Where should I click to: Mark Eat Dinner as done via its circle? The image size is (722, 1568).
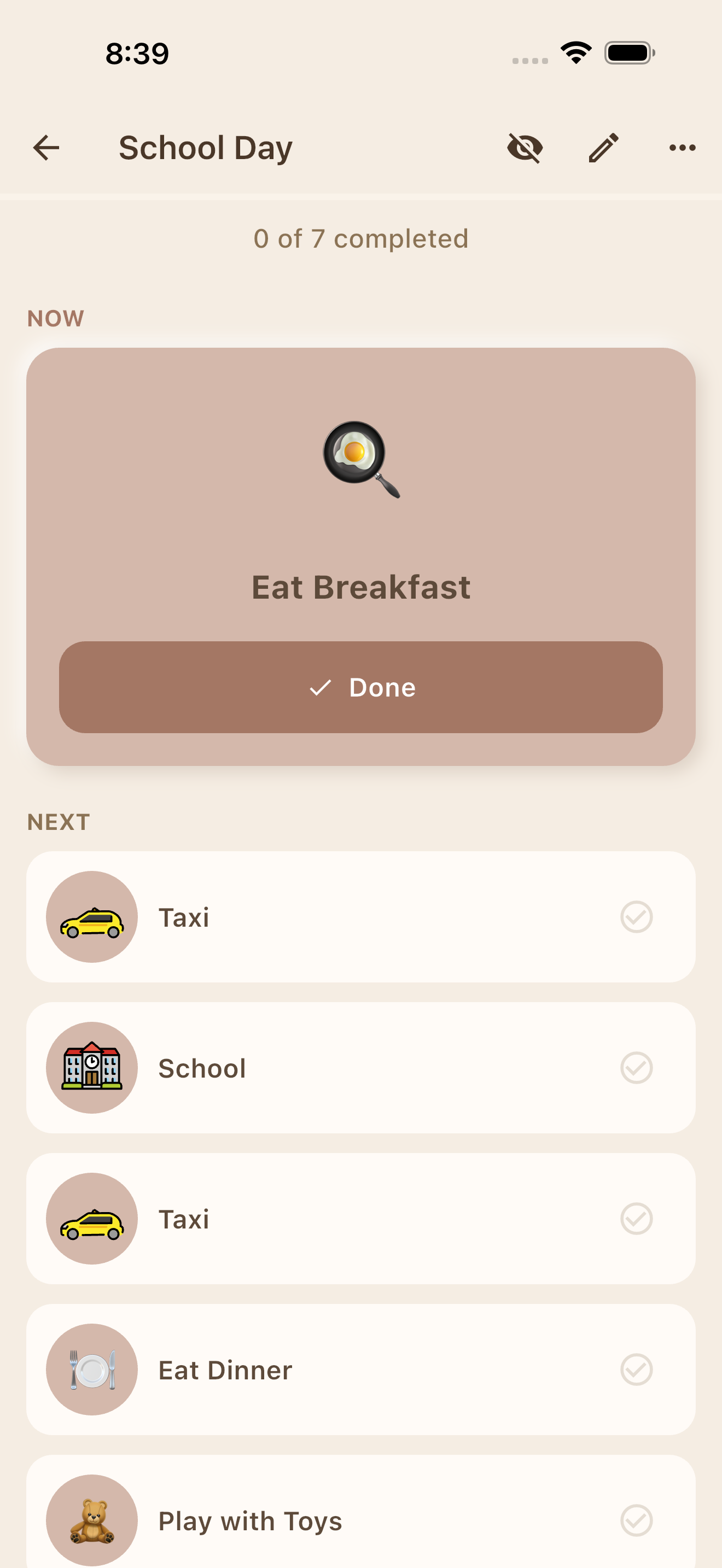tap(636, 1370)
